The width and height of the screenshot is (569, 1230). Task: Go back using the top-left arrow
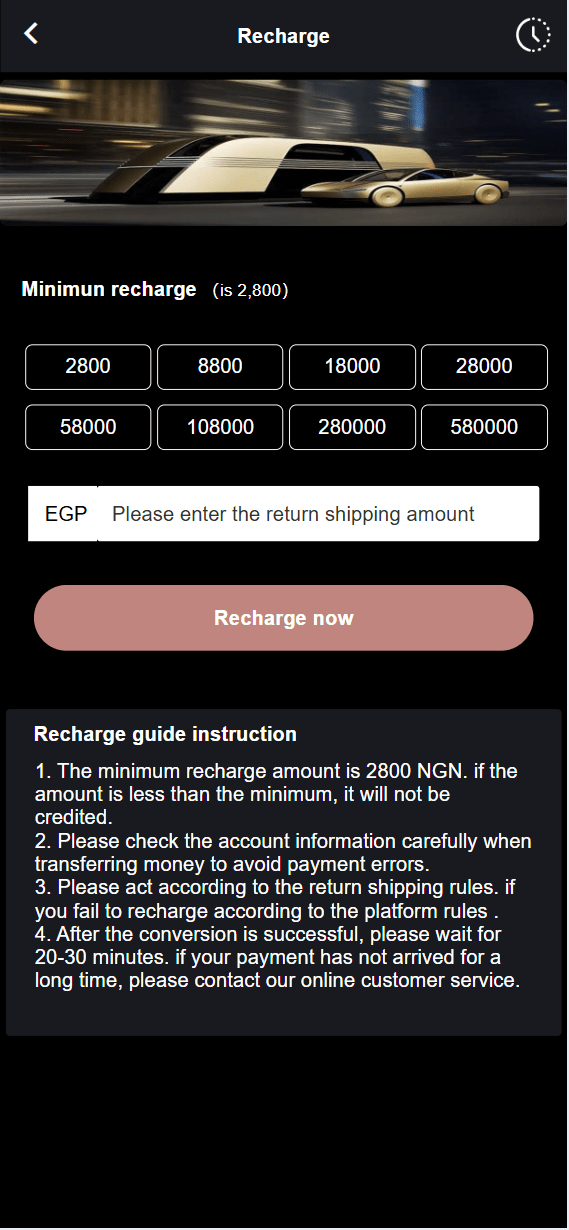[x=31, y=34]
